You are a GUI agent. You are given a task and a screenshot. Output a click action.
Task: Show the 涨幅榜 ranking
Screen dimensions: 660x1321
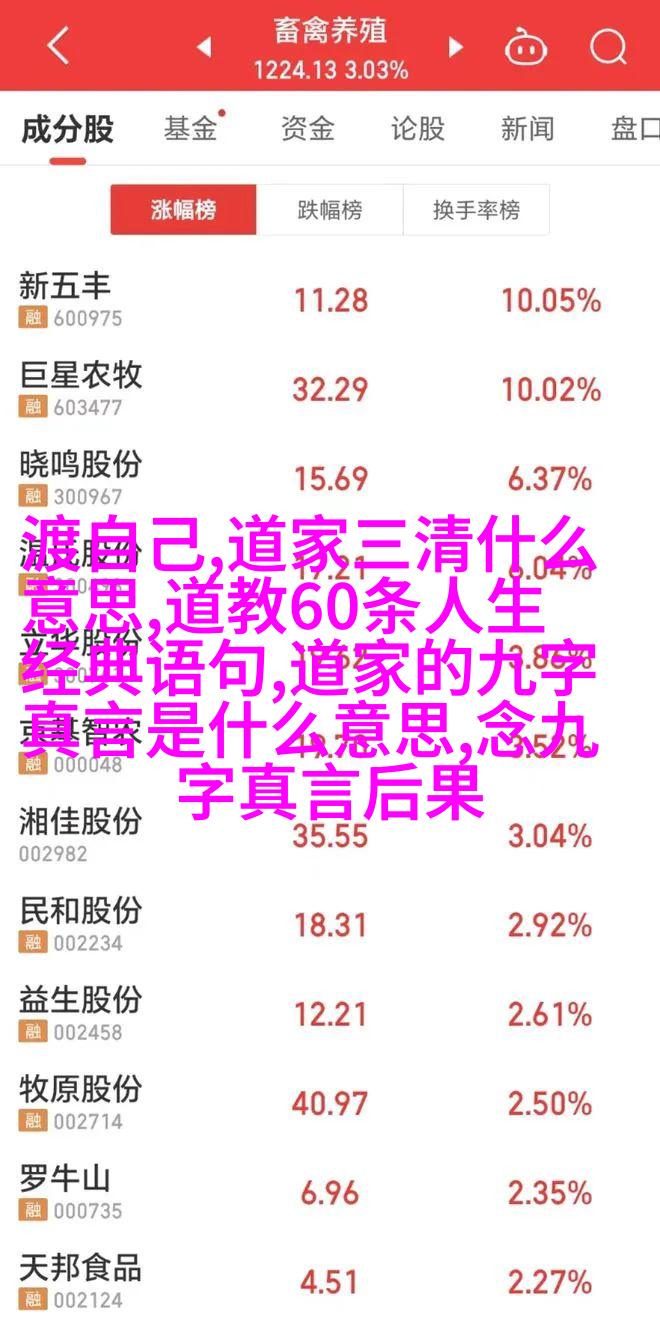(184, 210)
